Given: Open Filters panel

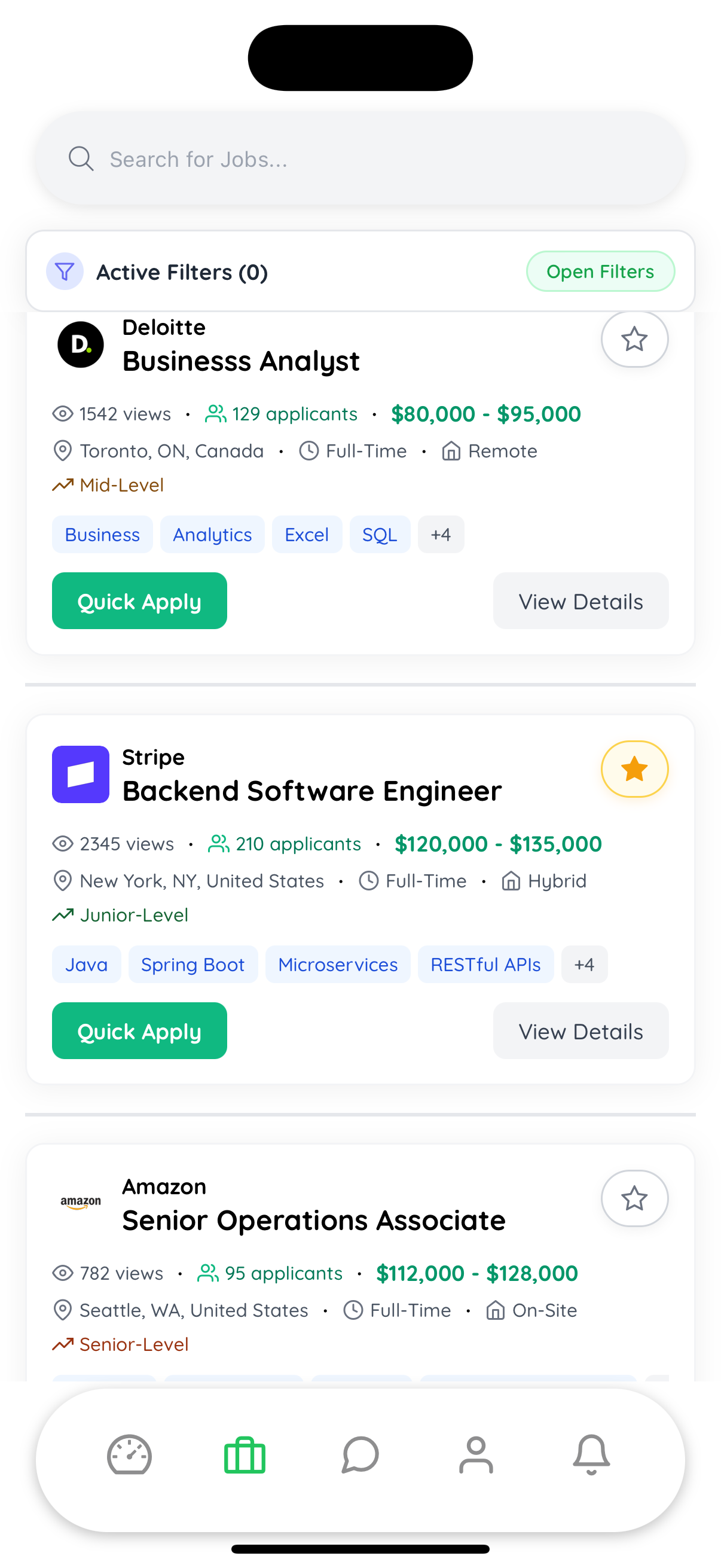Looking at the screenshot, I should point(600,271).
